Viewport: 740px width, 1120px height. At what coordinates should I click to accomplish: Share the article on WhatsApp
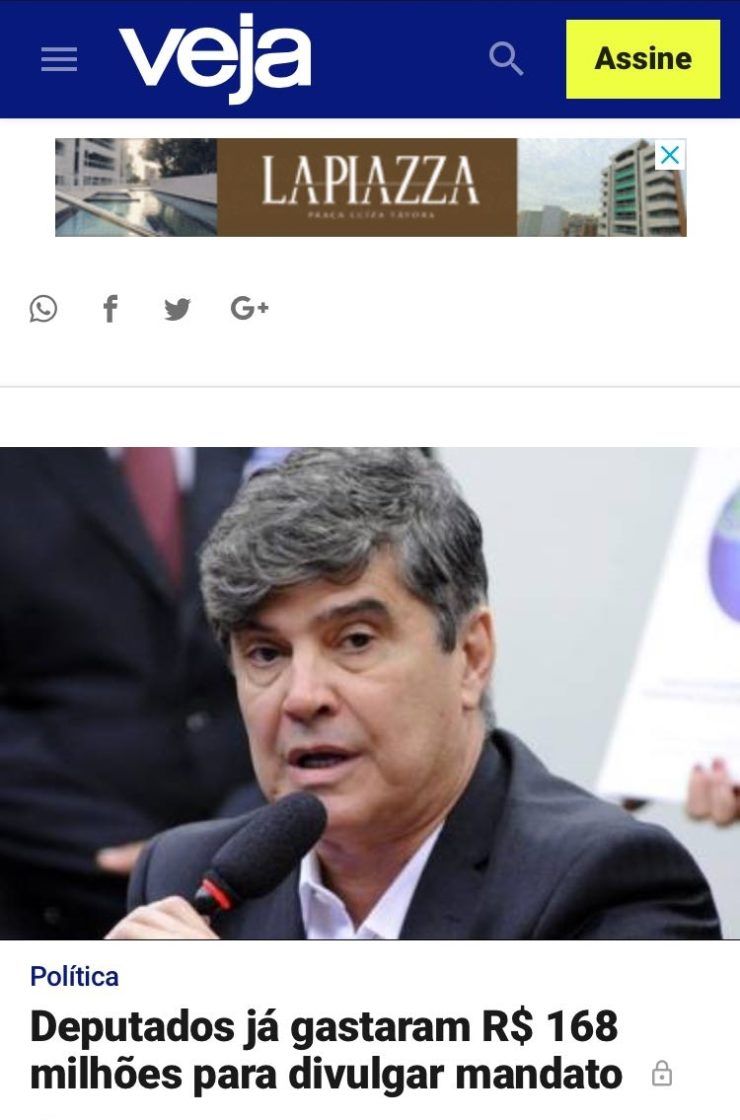coord(43,309)
